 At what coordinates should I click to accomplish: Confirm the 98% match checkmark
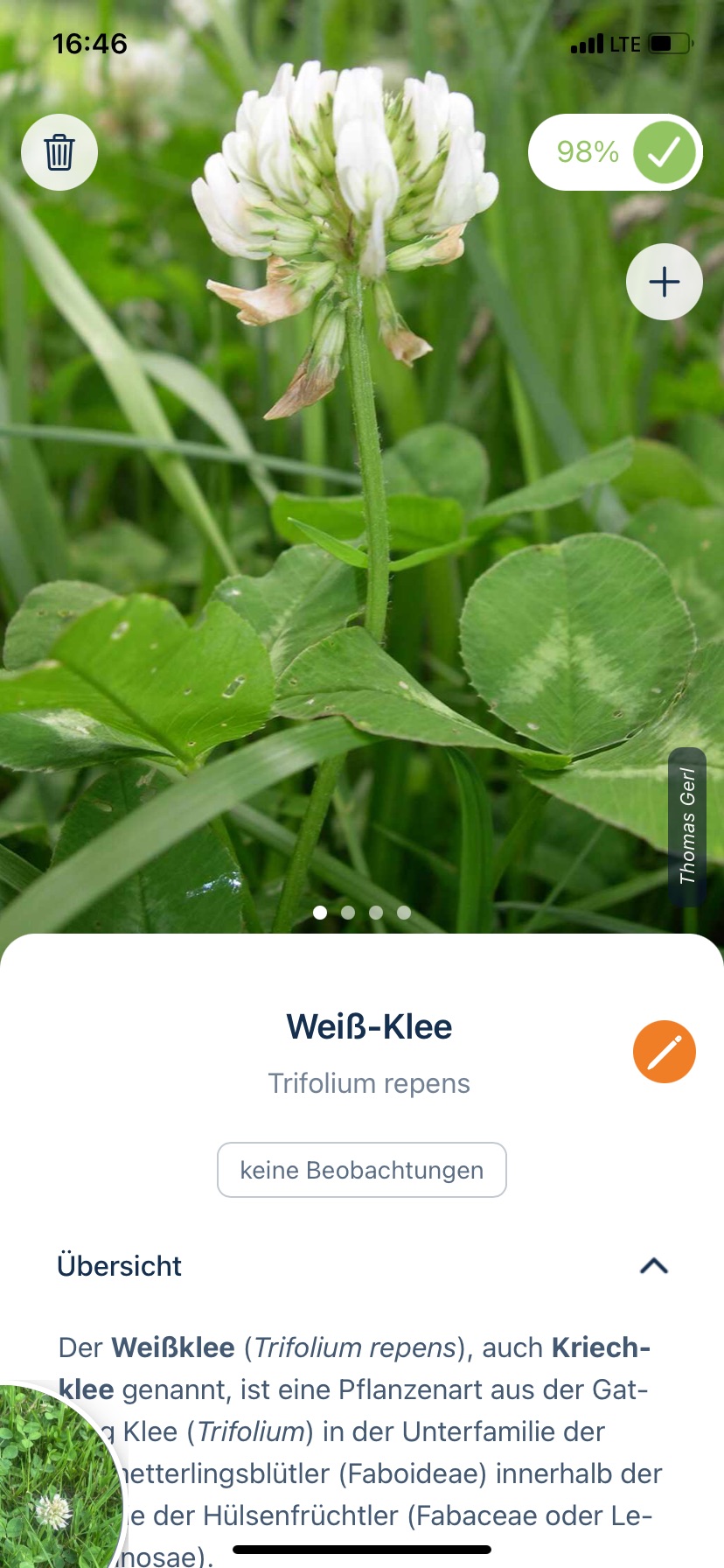[x=665, y=152]
